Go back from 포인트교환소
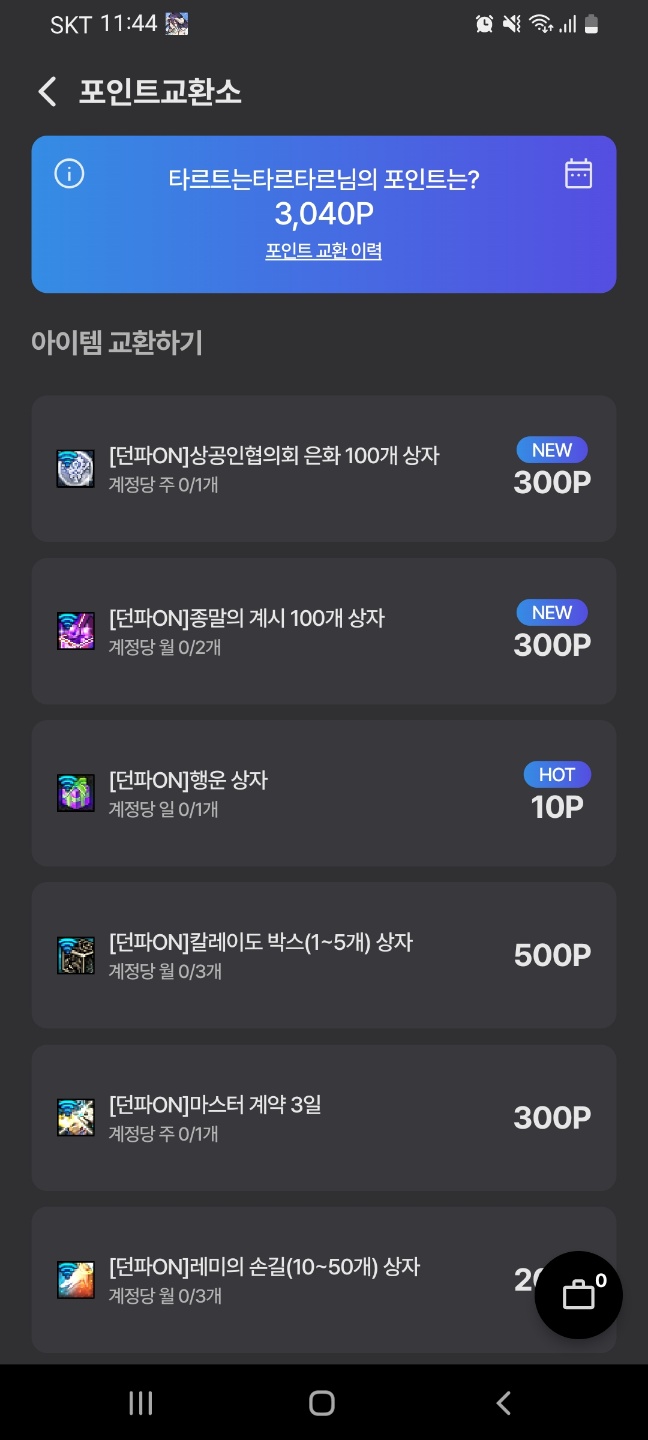This screenshot has width=648, height=1440. pyautogui.click(x=47, y=92)
